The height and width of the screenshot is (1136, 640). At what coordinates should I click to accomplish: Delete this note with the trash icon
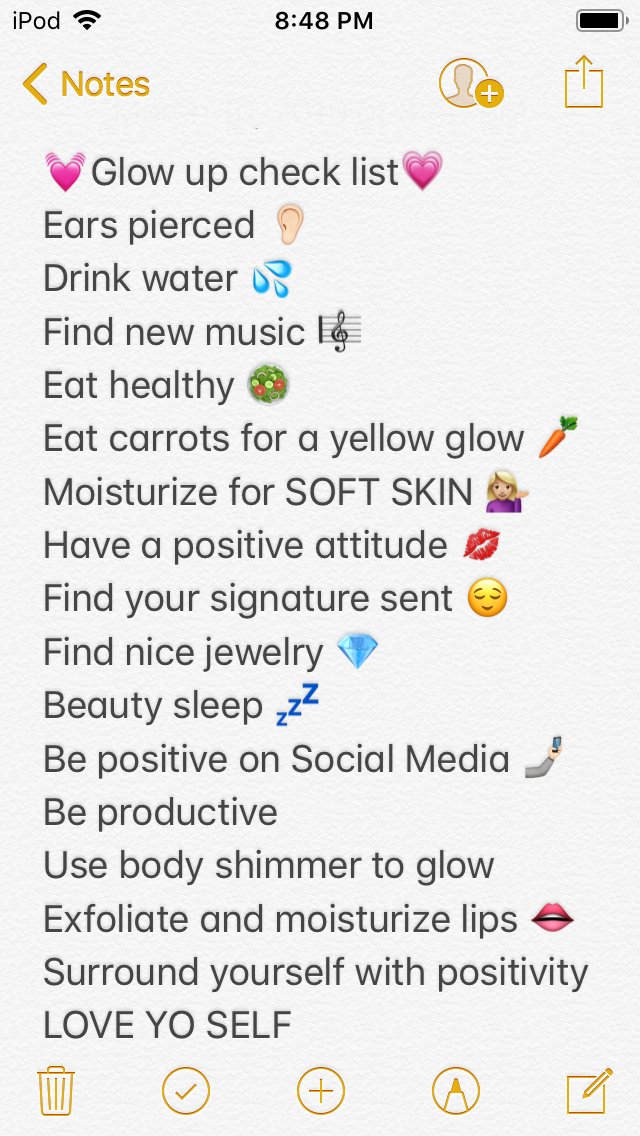pos(56,1090)
